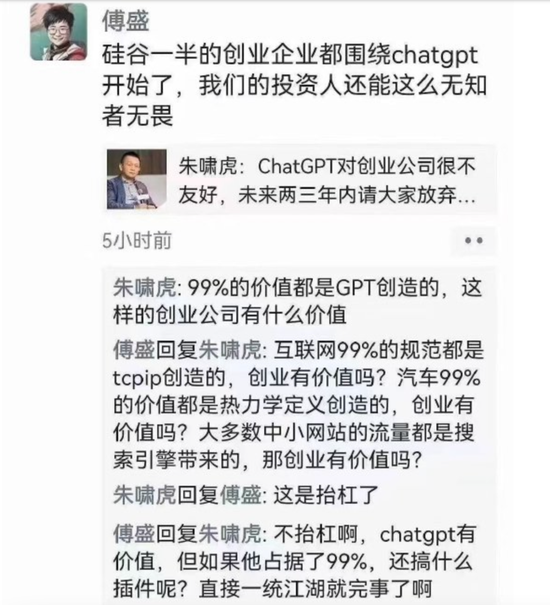
Task: Tap 朱啸虎's name in the first comment
Action: (145, 287)
